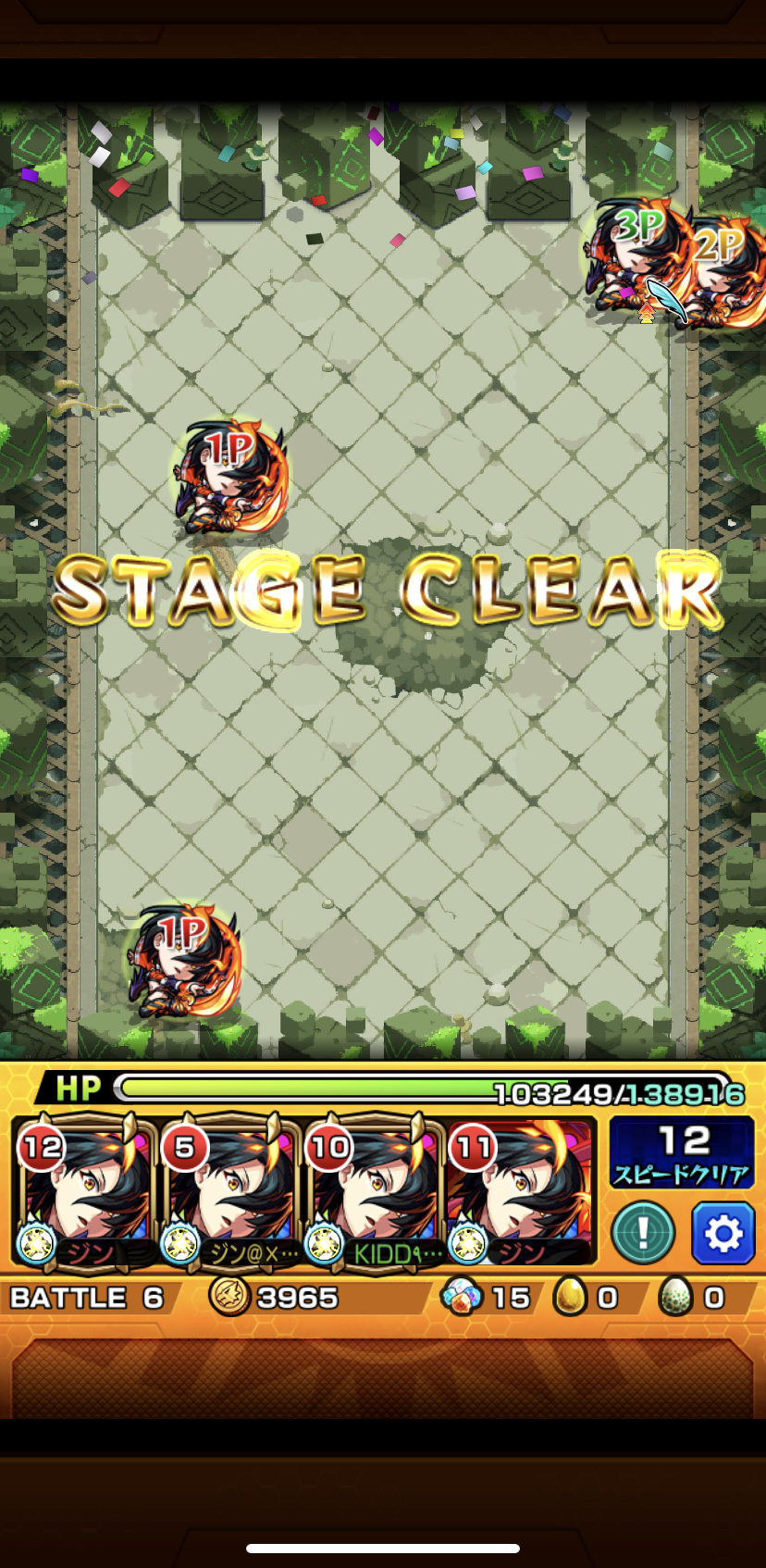The width and height of the screenshot is (766, 1568).
Task: Open the blue gear settings button
Action: [x=723, y=1233]
